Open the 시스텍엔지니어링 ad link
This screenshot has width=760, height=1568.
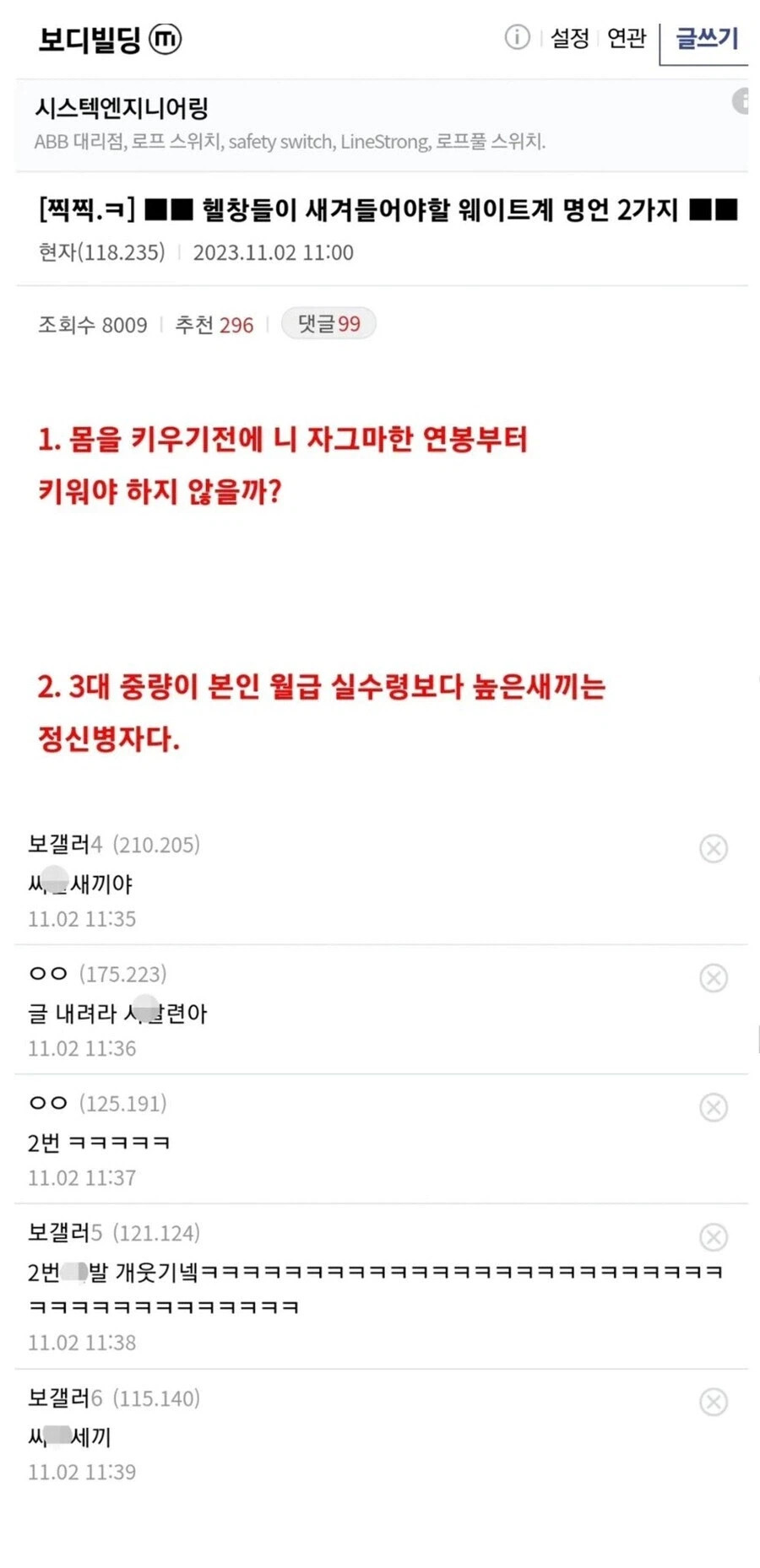[125, 108]
